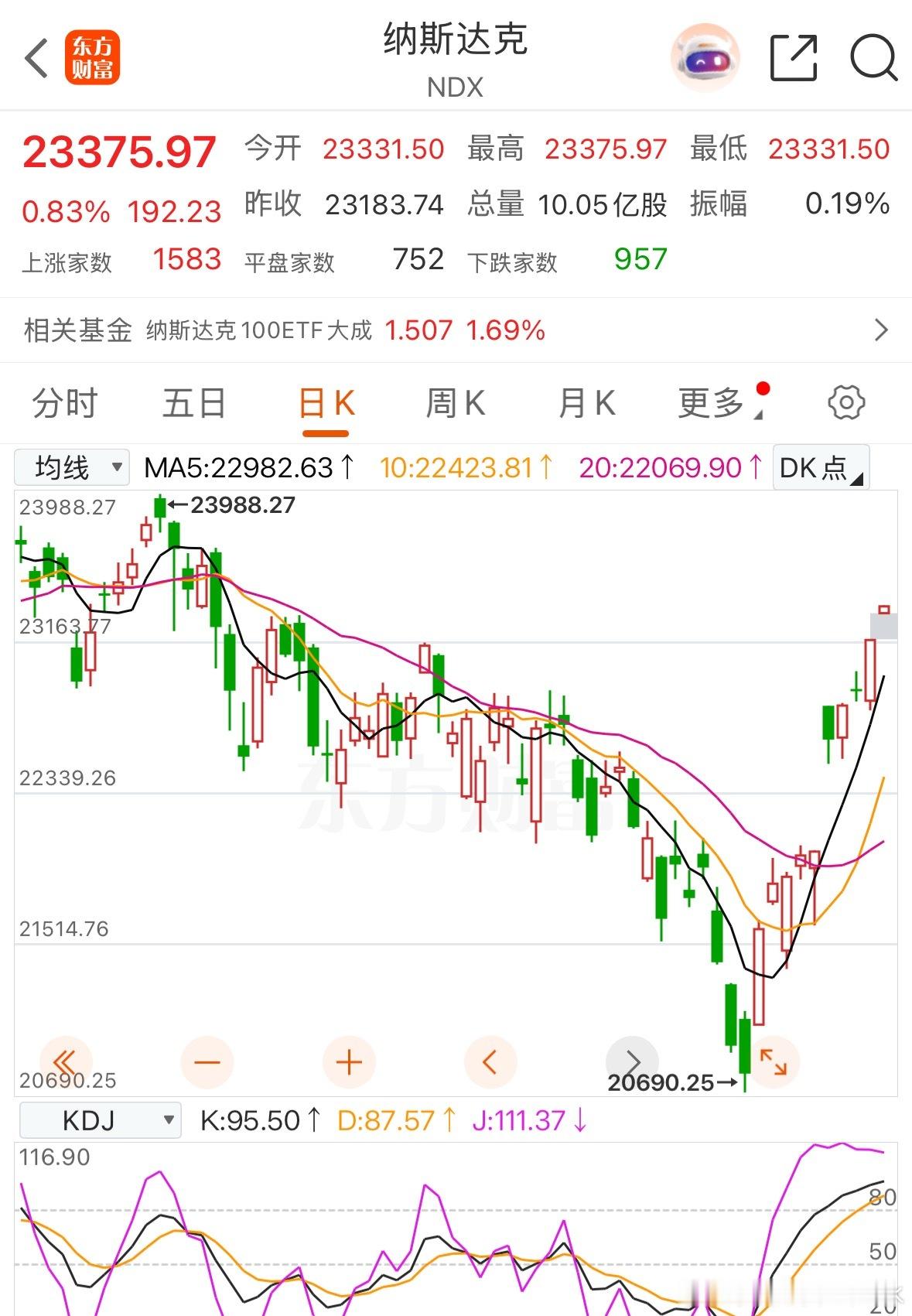Switch to 分时 intraday tab
912x1316 pixels.
click(x=64, y=402)
